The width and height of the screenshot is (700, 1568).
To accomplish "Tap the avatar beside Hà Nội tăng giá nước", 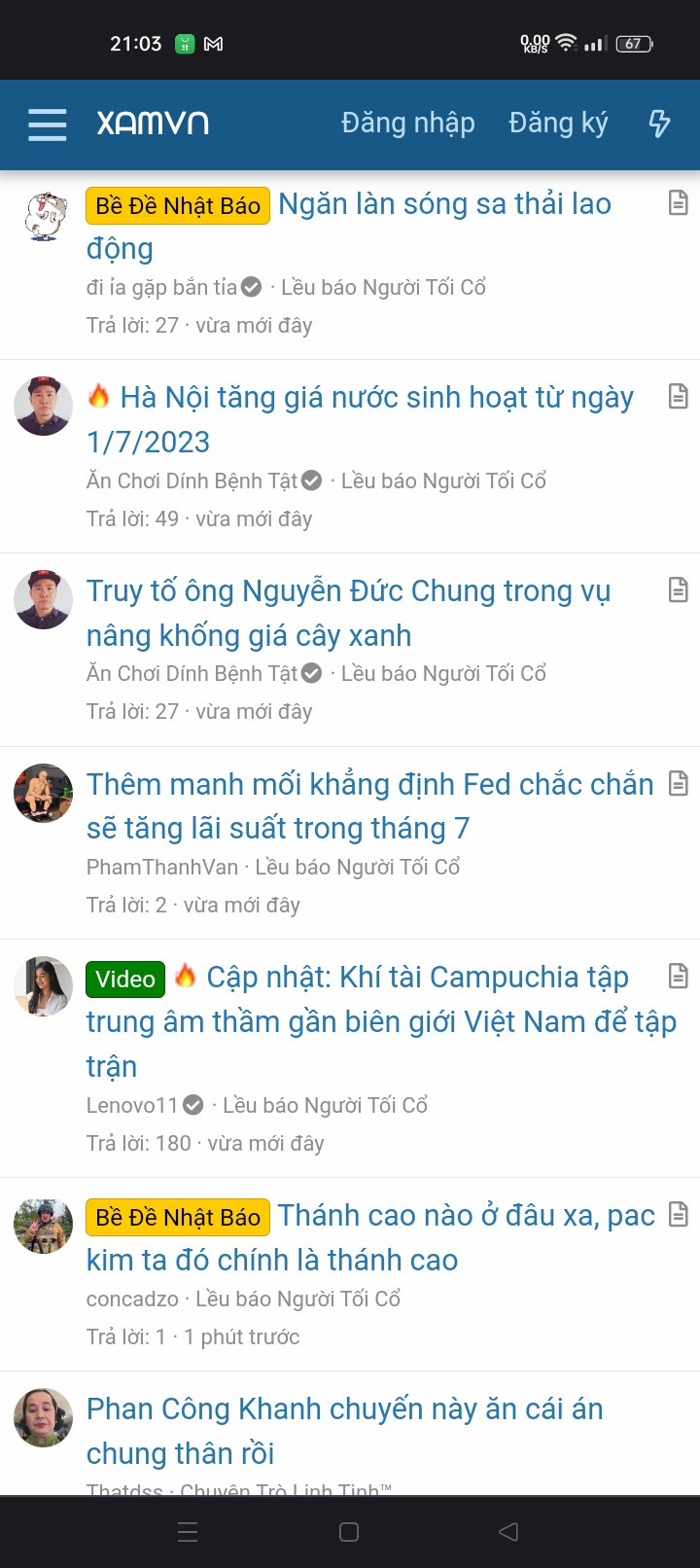I will pyautogui.click(x=43, y=406).
